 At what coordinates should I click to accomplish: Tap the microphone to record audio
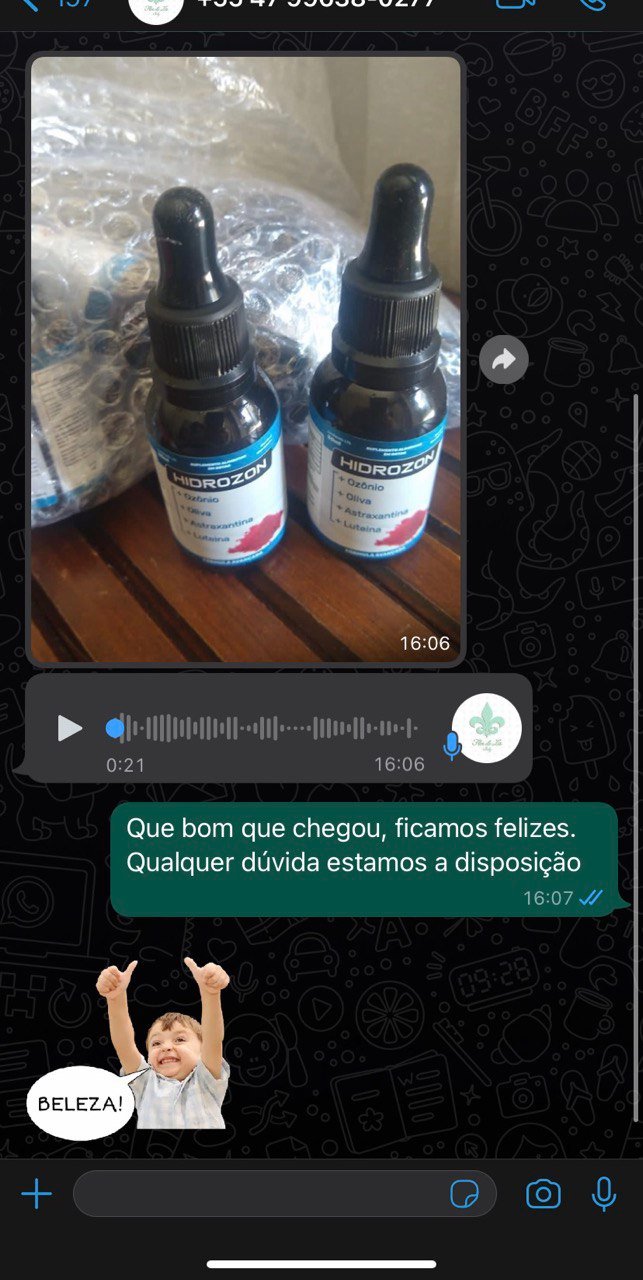coord(604,1193)
